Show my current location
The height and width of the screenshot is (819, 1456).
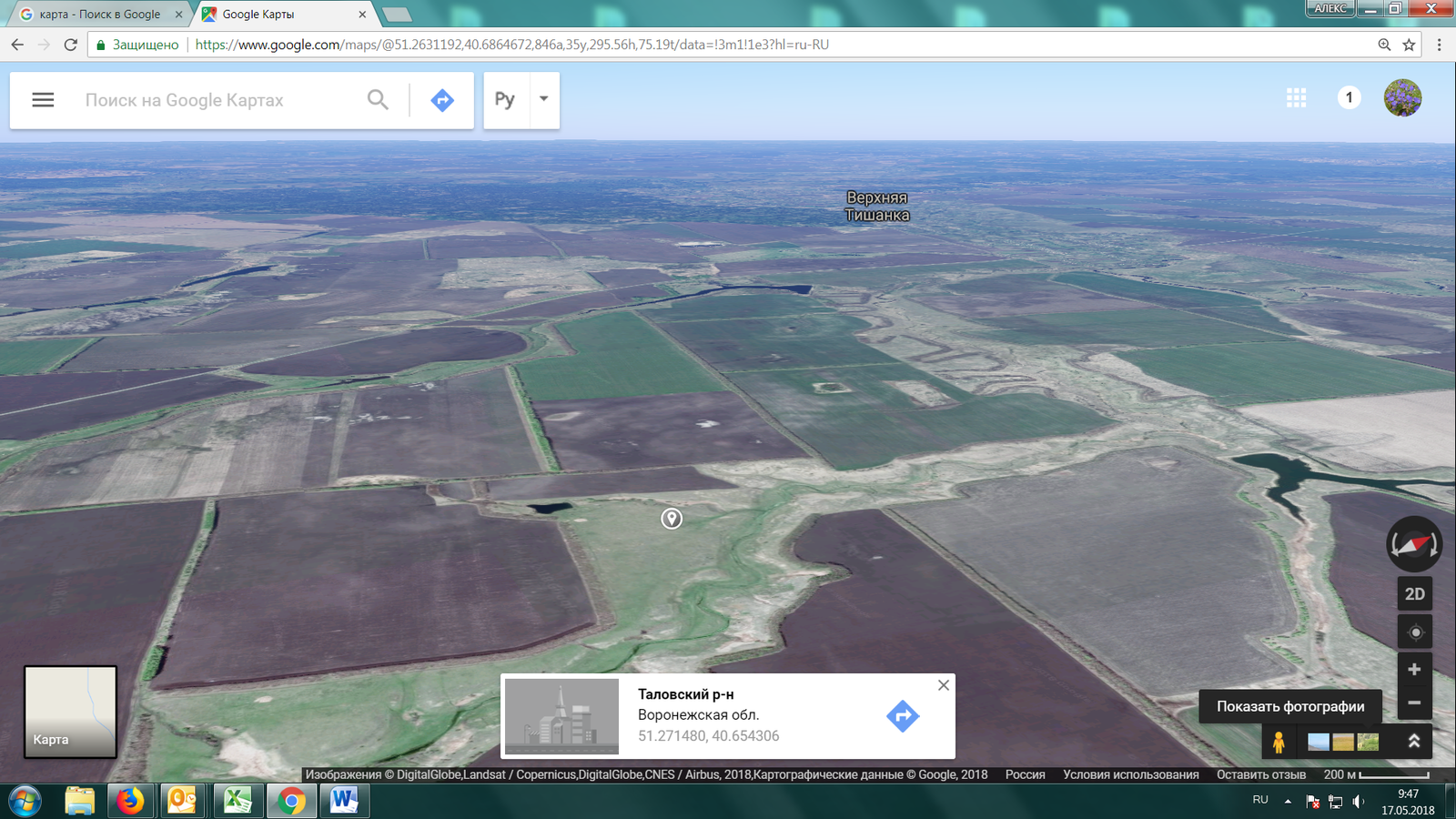(1414, 632)
